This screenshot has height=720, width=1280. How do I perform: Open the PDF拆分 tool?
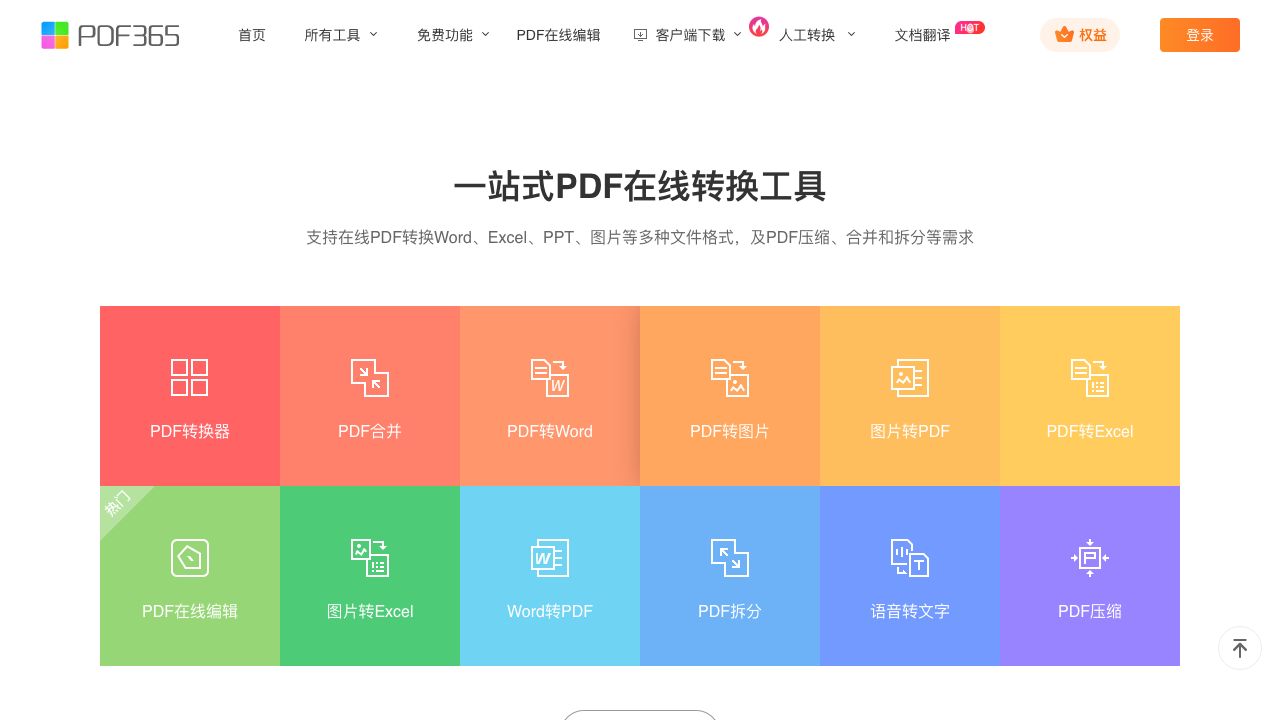coord(730,576)
